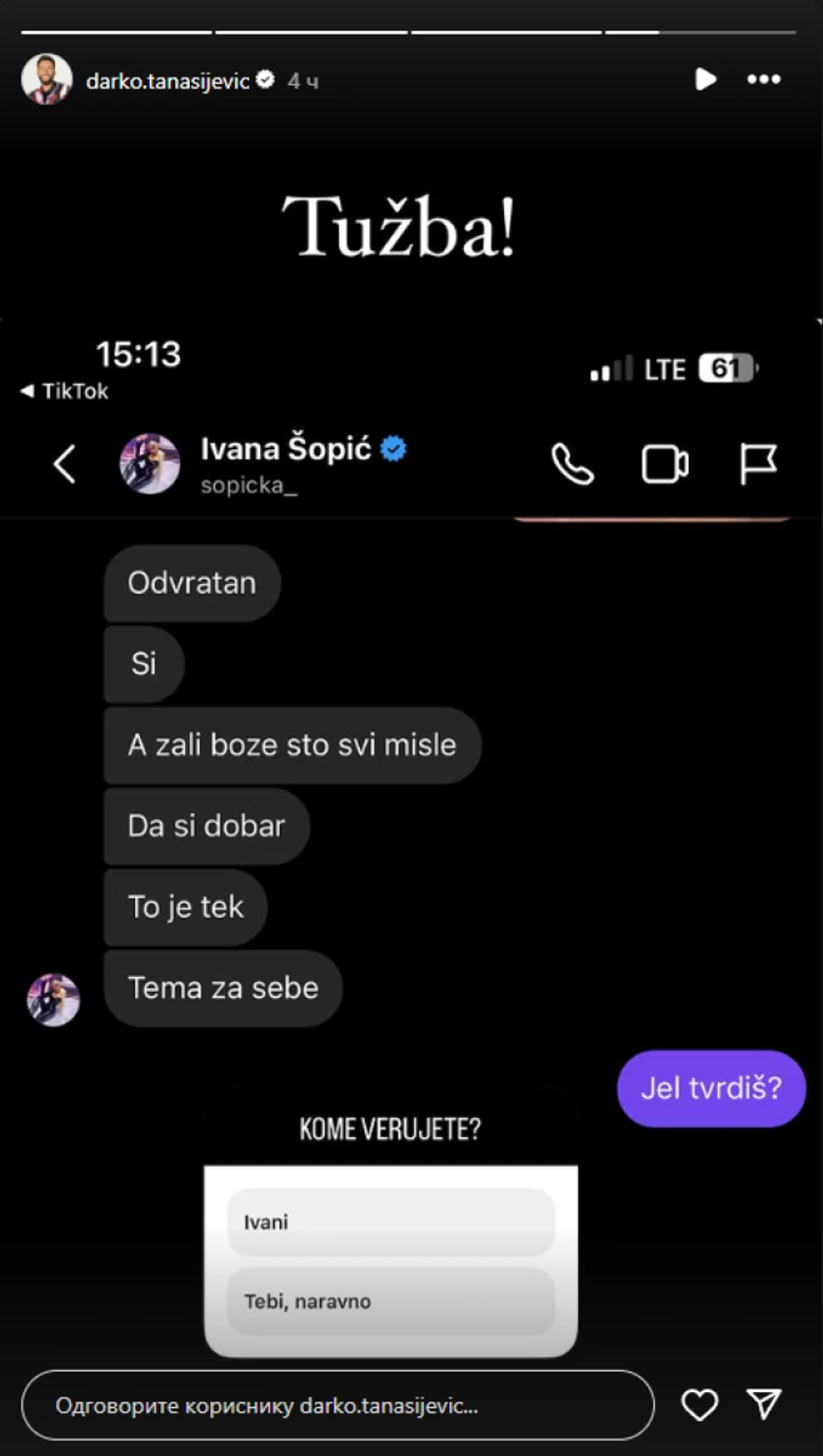Click the play icon to resume story
This screenshot has height=1456, width=823.
pos(706,80)
